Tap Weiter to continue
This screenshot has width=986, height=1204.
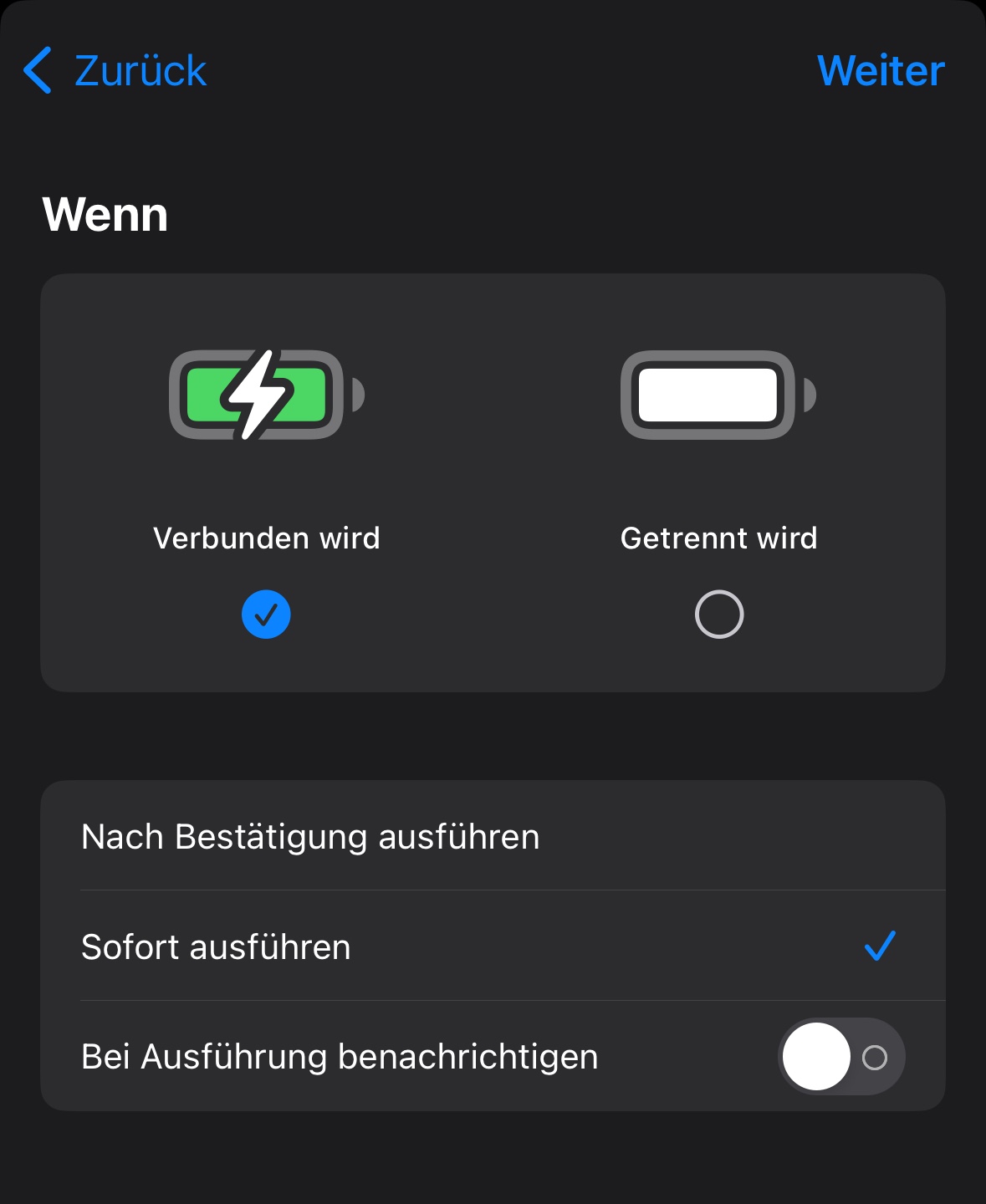[880, 71]
